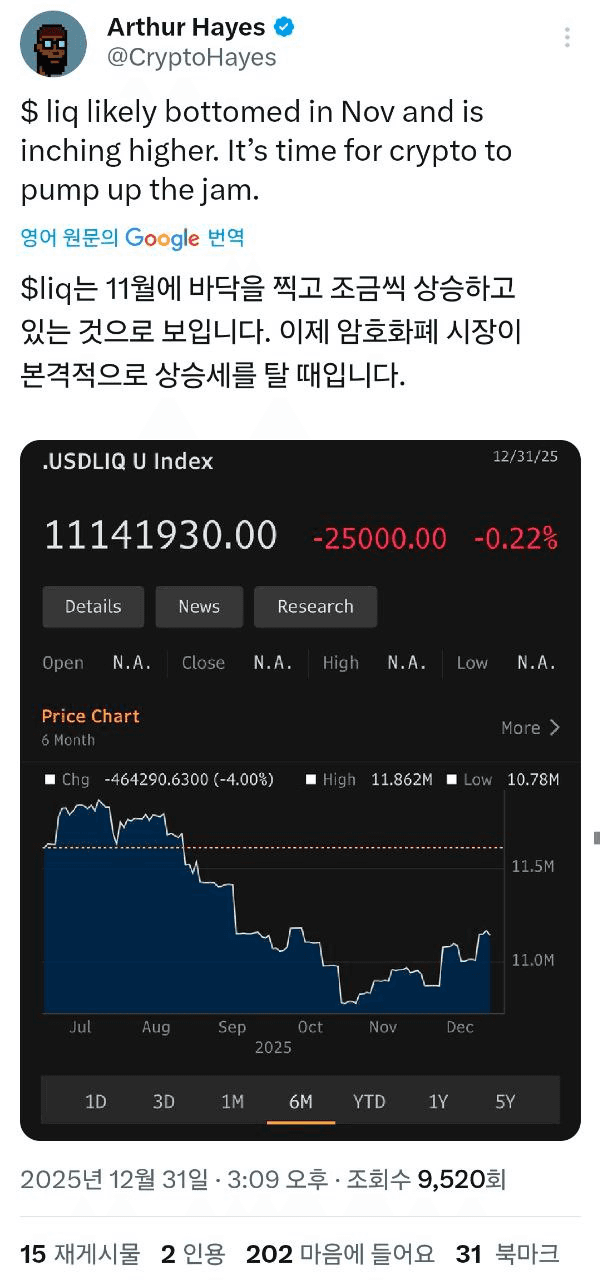Visit the @CryptoHayes profile handle
This screenshot has width=600, height=1280.
click(x=191, y=58)
